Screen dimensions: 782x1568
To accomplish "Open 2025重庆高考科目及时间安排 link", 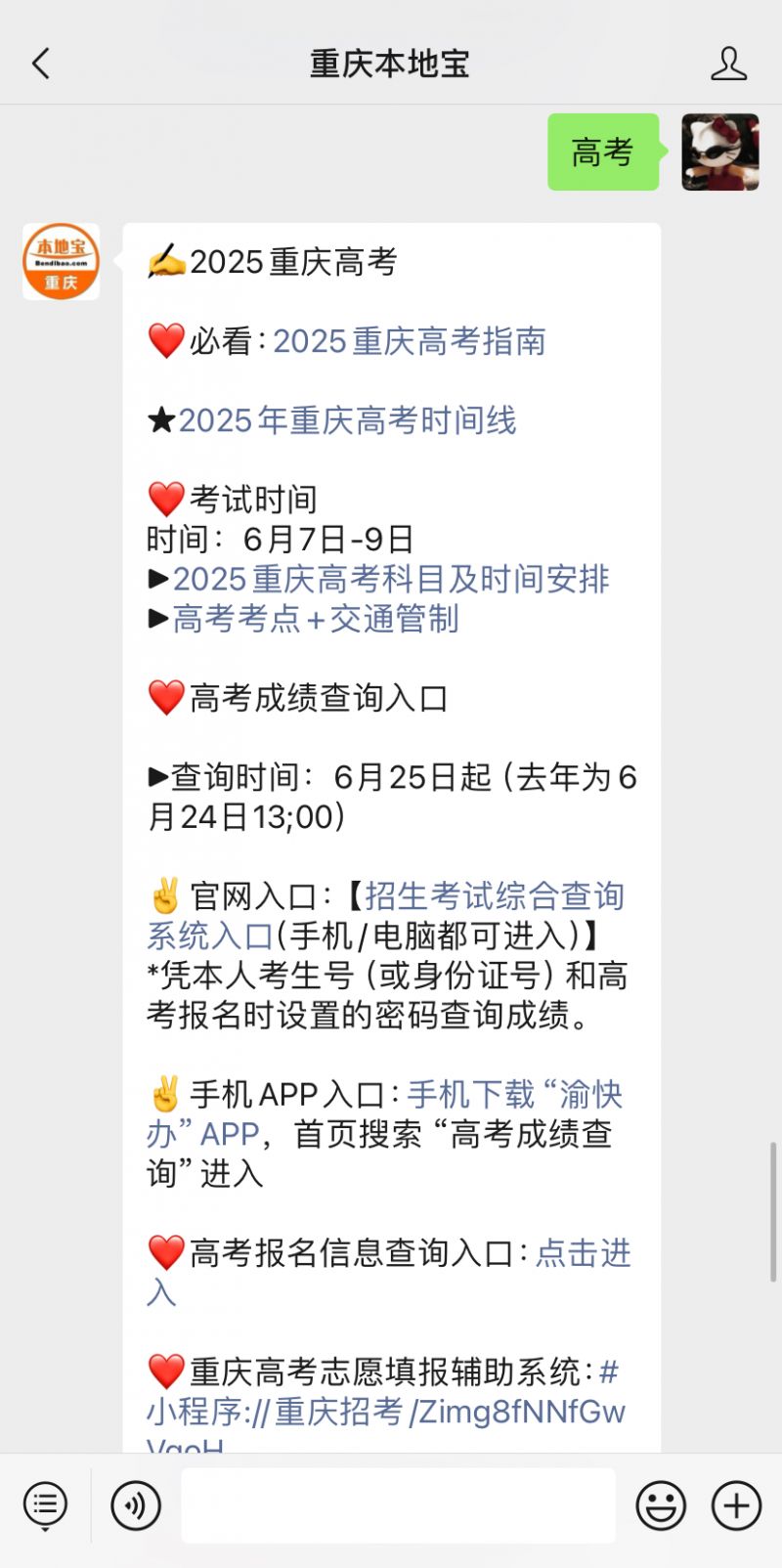I will pyautogui.click(x=391, y=579).
